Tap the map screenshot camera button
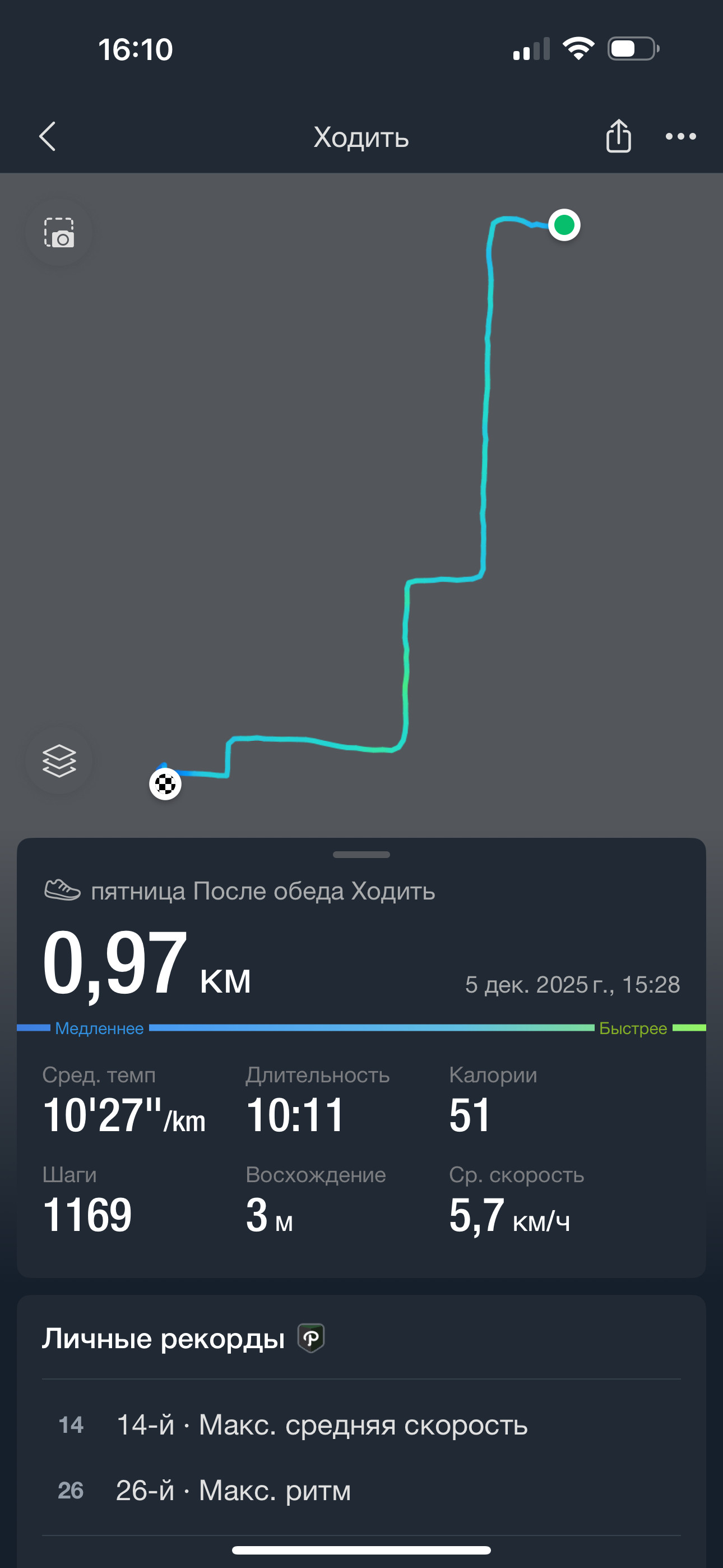Image resolution: width=723 pixels, height=1568 pixels. (x=59, y=233)
